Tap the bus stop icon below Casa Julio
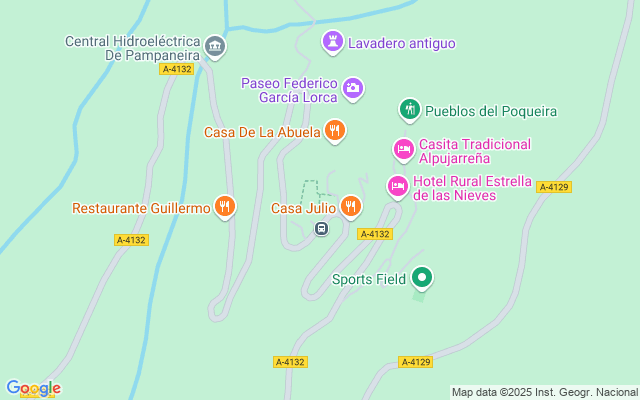Image resolution: width=640 pixels, height=400 pixels. pyautogui.click(x=322, y=229)
